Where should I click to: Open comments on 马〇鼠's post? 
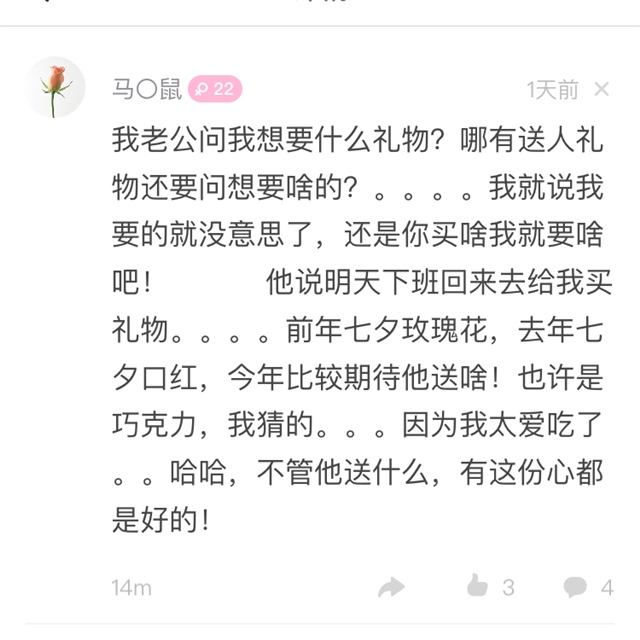(575, 587)
